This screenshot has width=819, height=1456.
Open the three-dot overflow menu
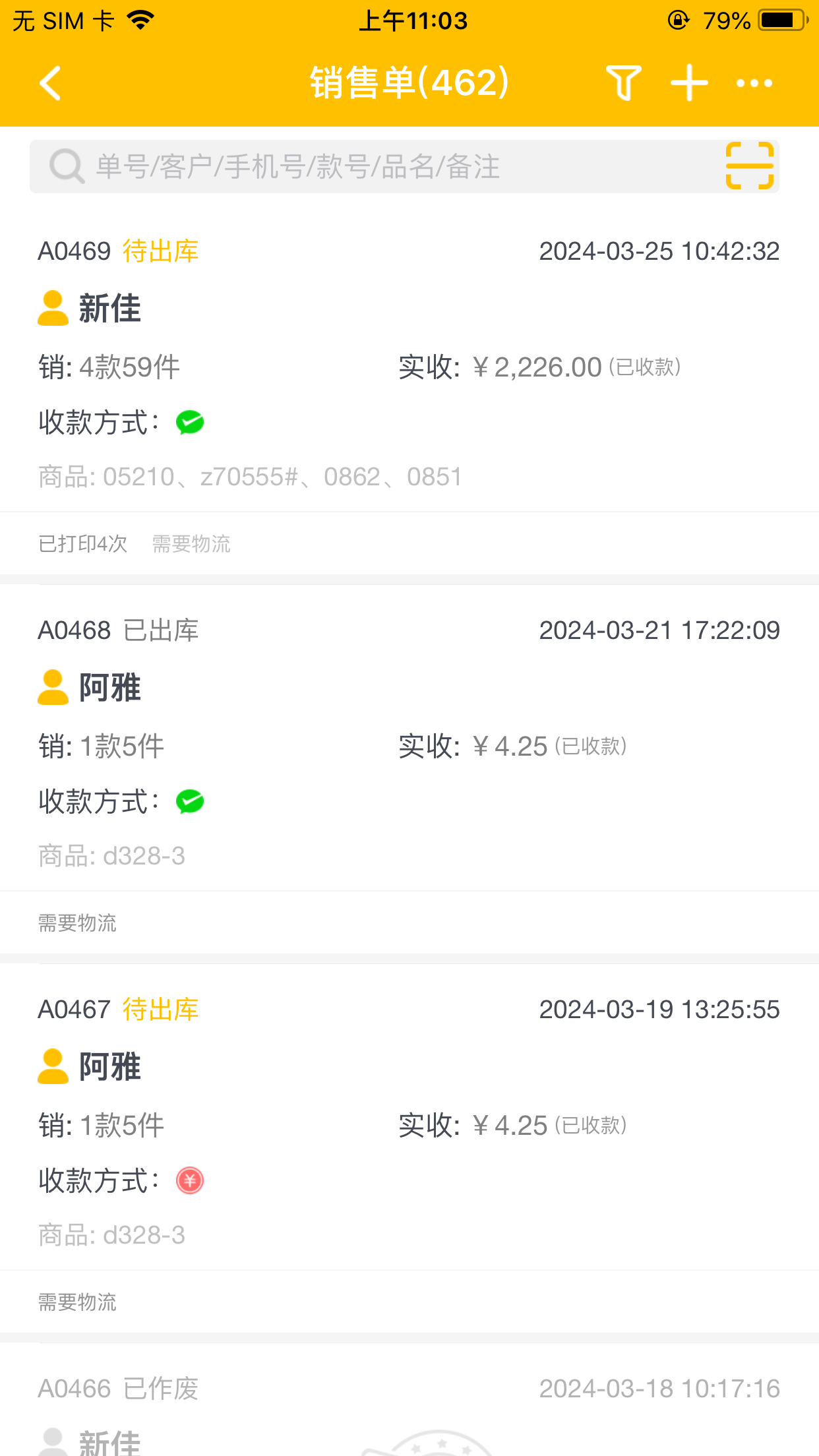pyautogui.click(x=754, y=83)
